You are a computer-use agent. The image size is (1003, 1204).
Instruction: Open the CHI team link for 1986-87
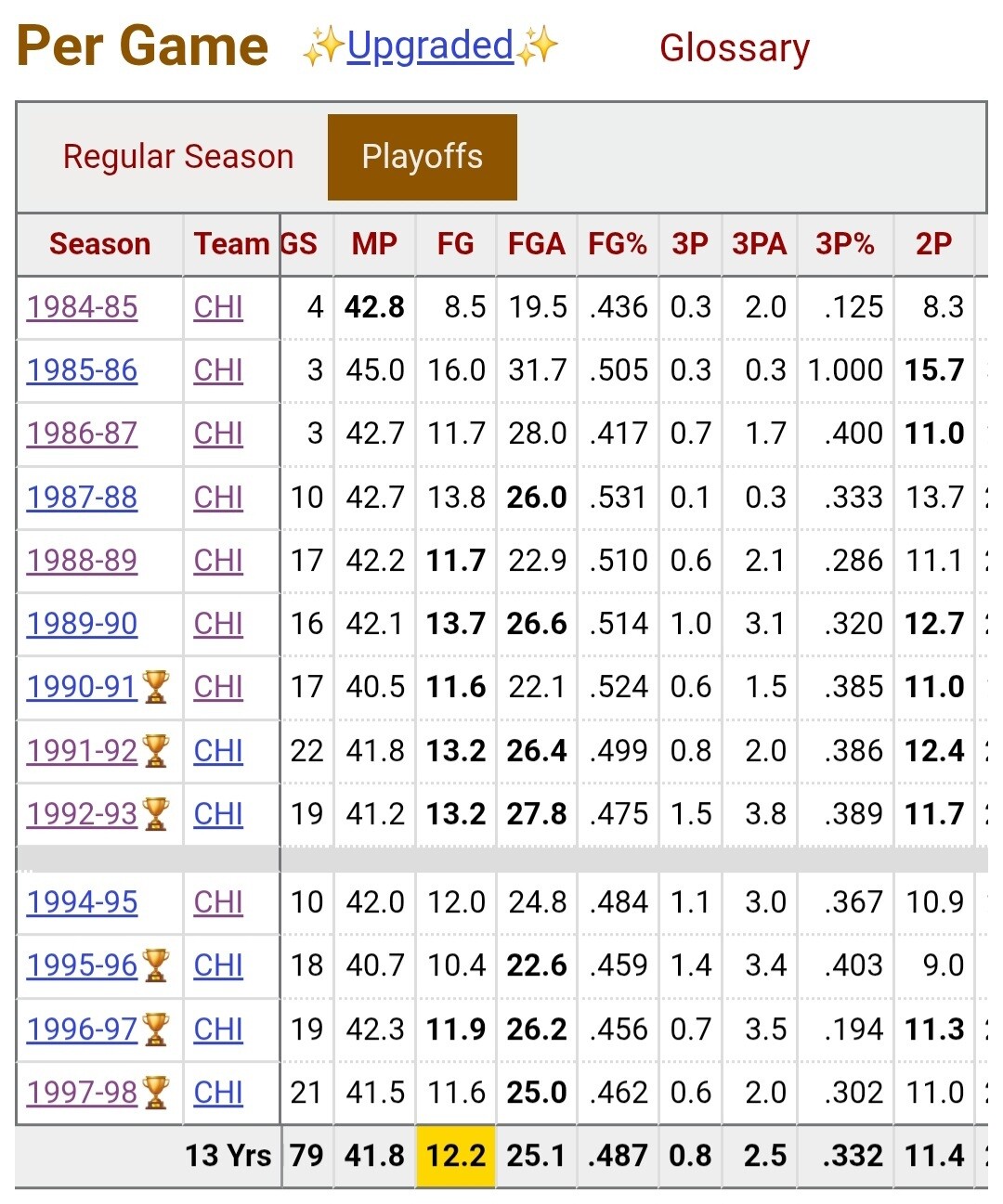coord(218,434)
